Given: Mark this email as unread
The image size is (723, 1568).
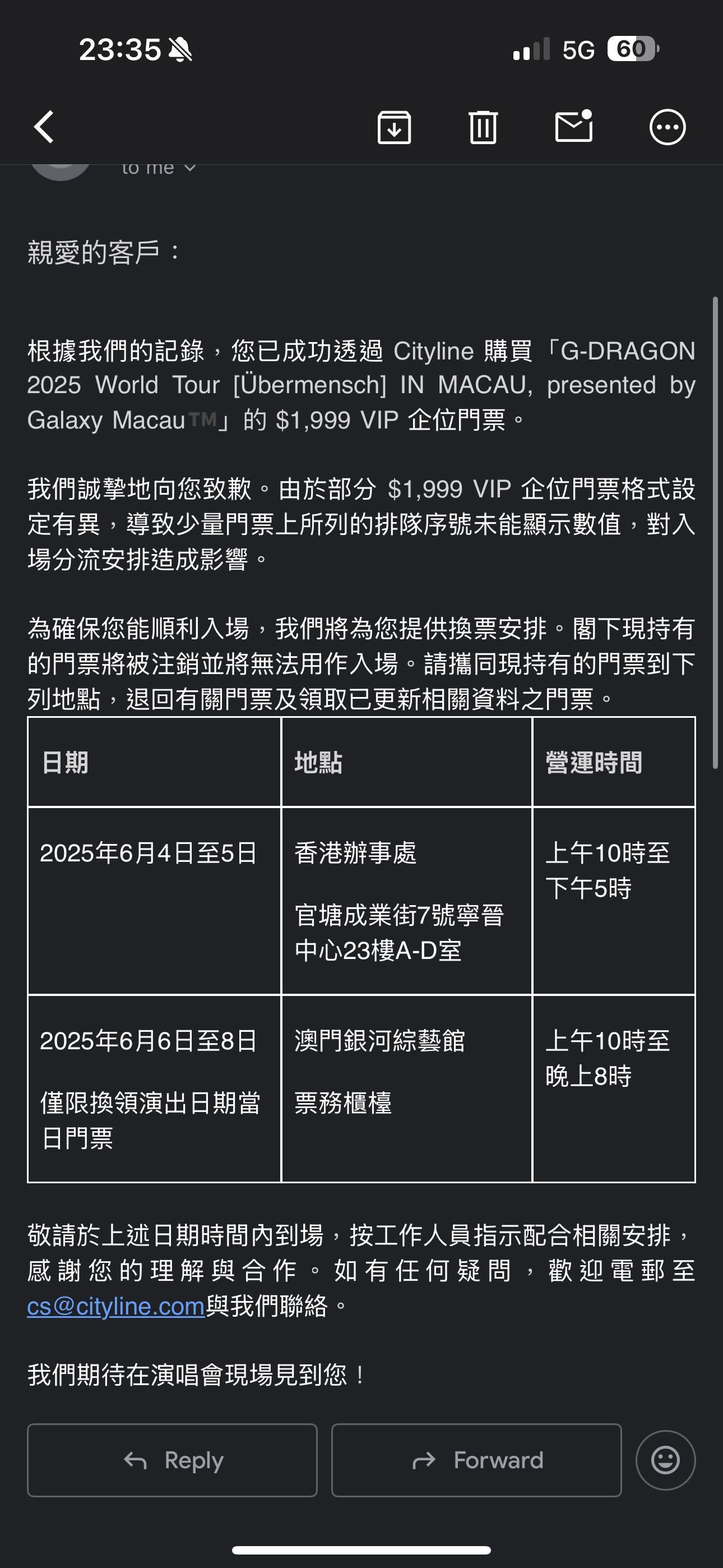Looking at the screenshot, I should coord(574,127).
